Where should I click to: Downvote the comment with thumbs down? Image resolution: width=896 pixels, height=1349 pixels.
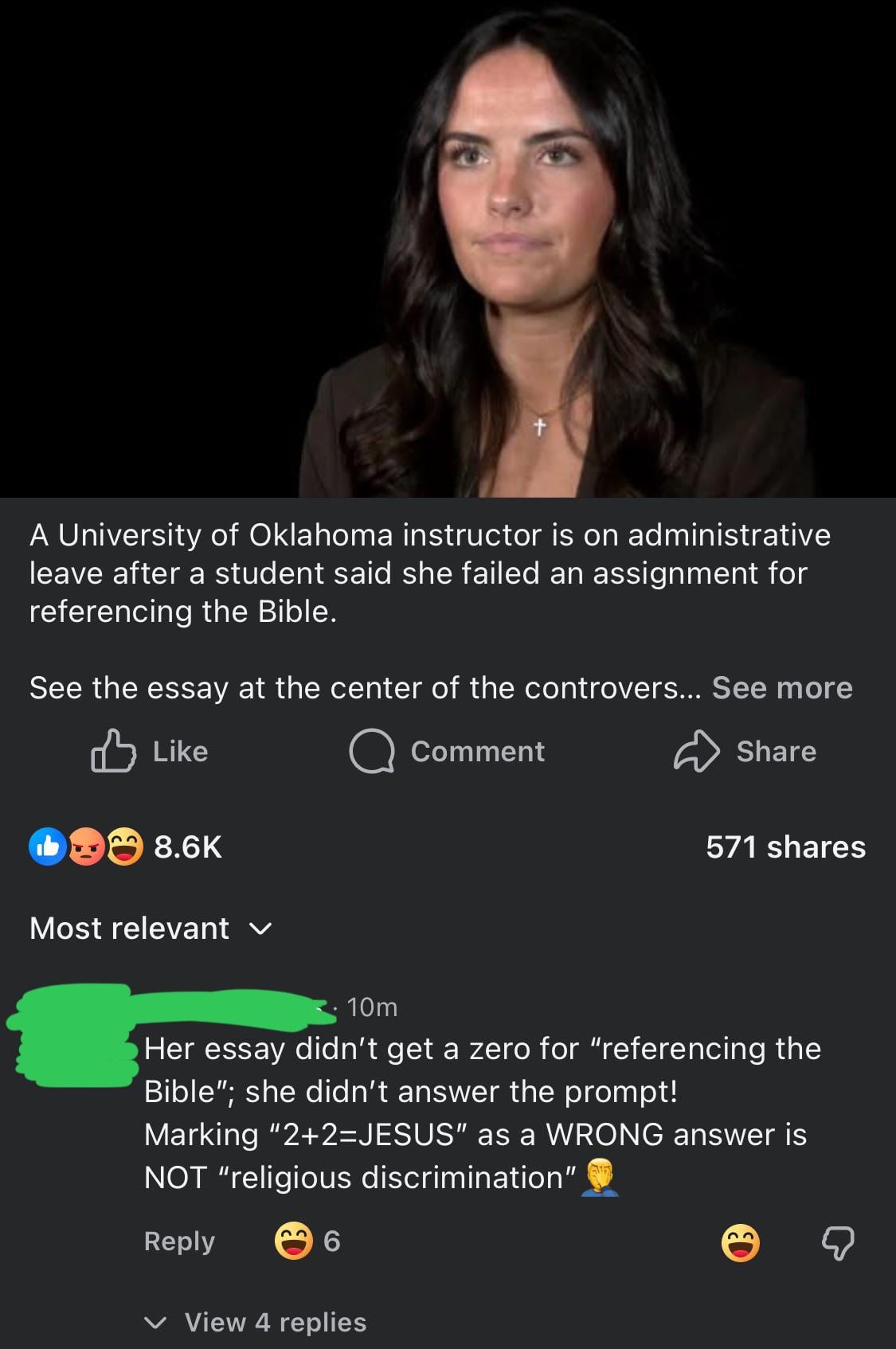click(837, 1243)
